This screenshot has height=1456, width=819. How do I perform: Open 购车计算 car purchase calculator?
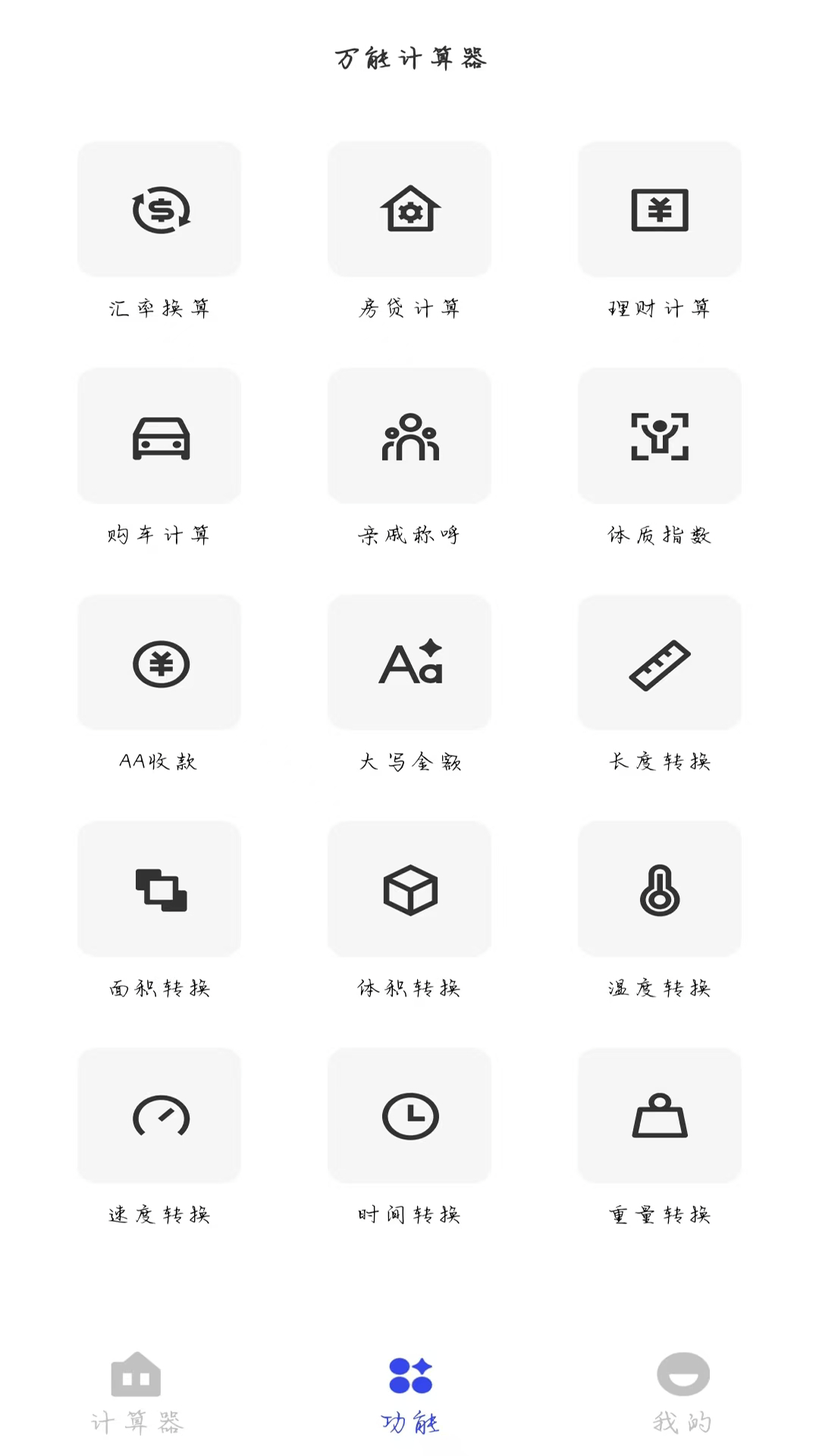coord(159,436)
